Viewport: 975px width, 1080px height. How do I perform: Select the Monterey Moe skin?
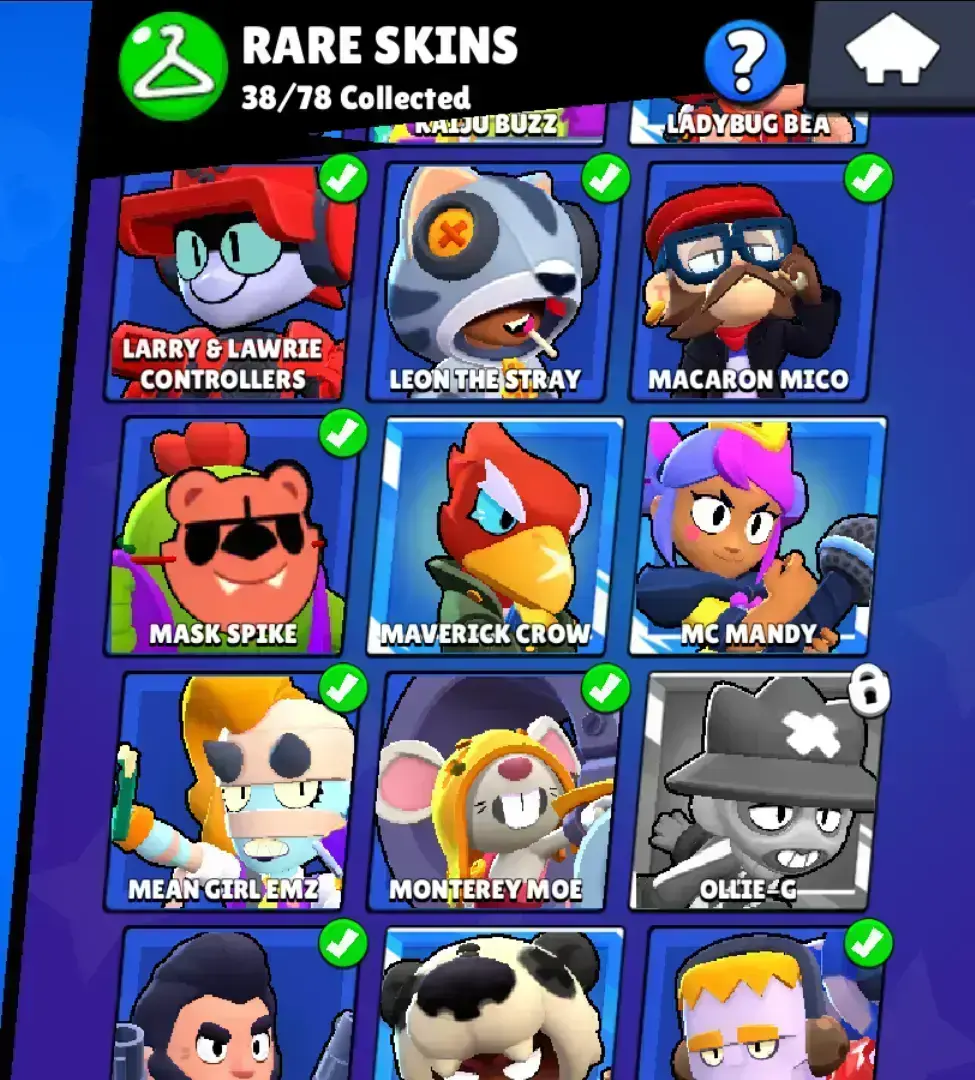493,790
